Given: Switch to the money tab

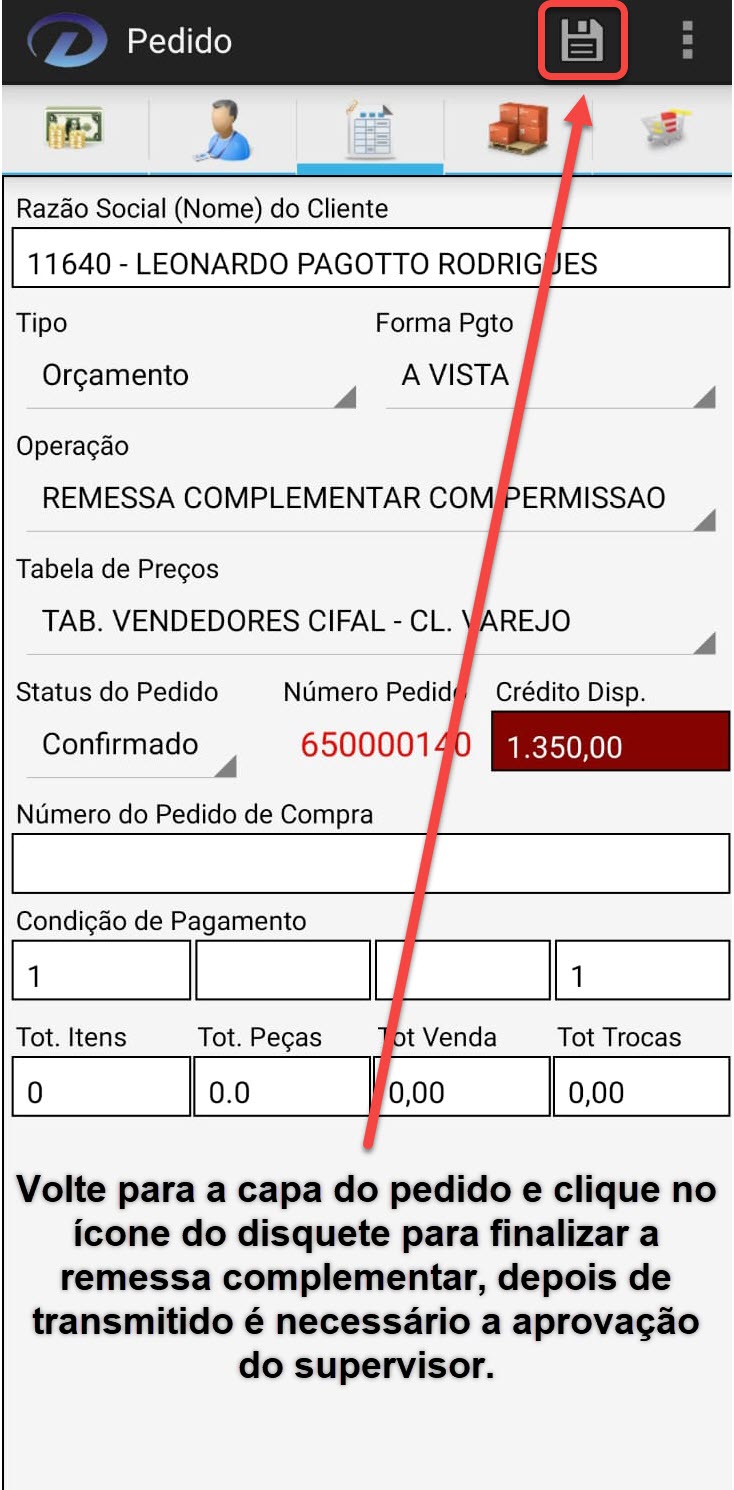Looking at the screenshot, I should point(75,130).
